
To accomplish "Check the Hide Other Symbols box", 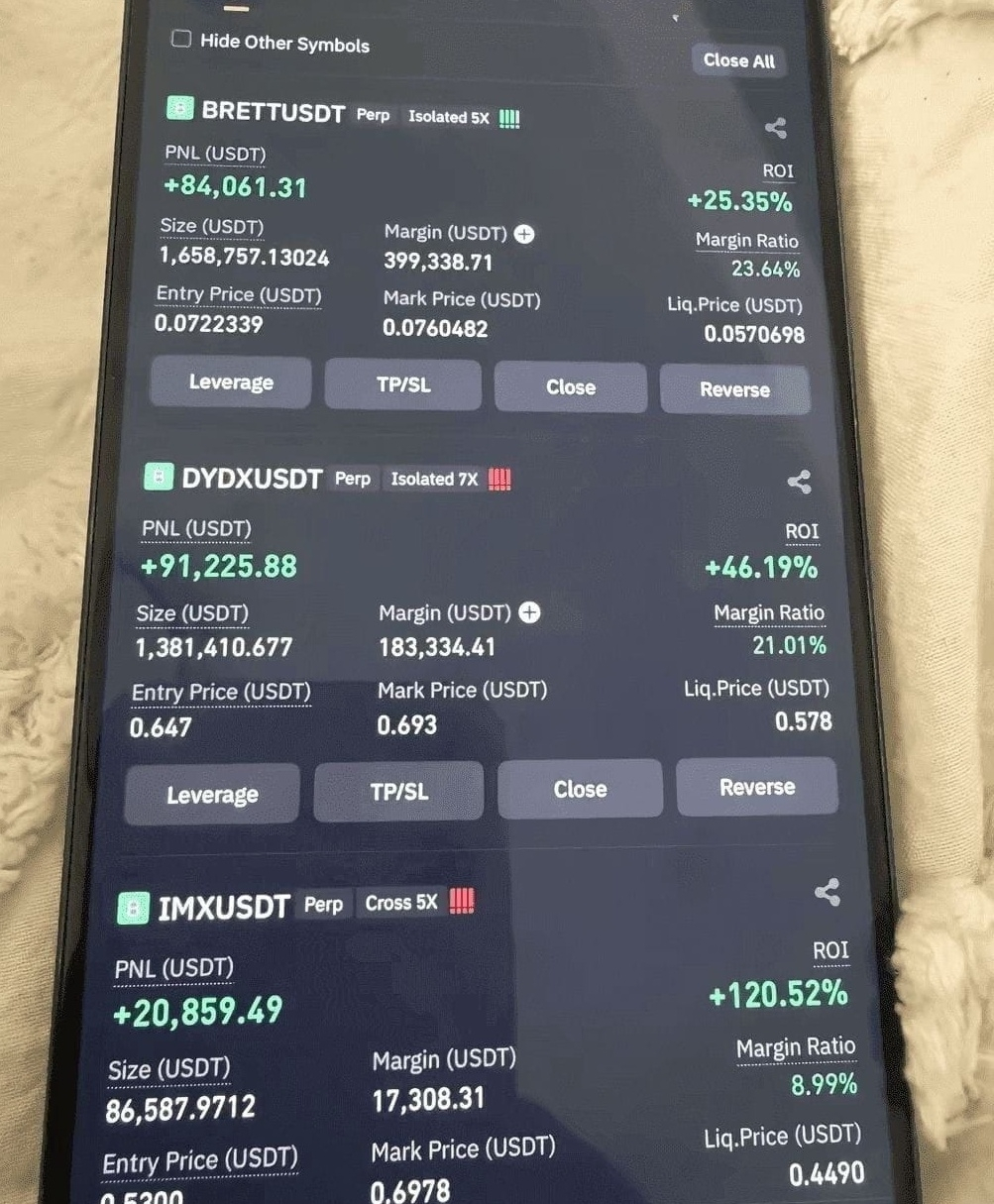I will pyautogui.click(x=181, y=40).
